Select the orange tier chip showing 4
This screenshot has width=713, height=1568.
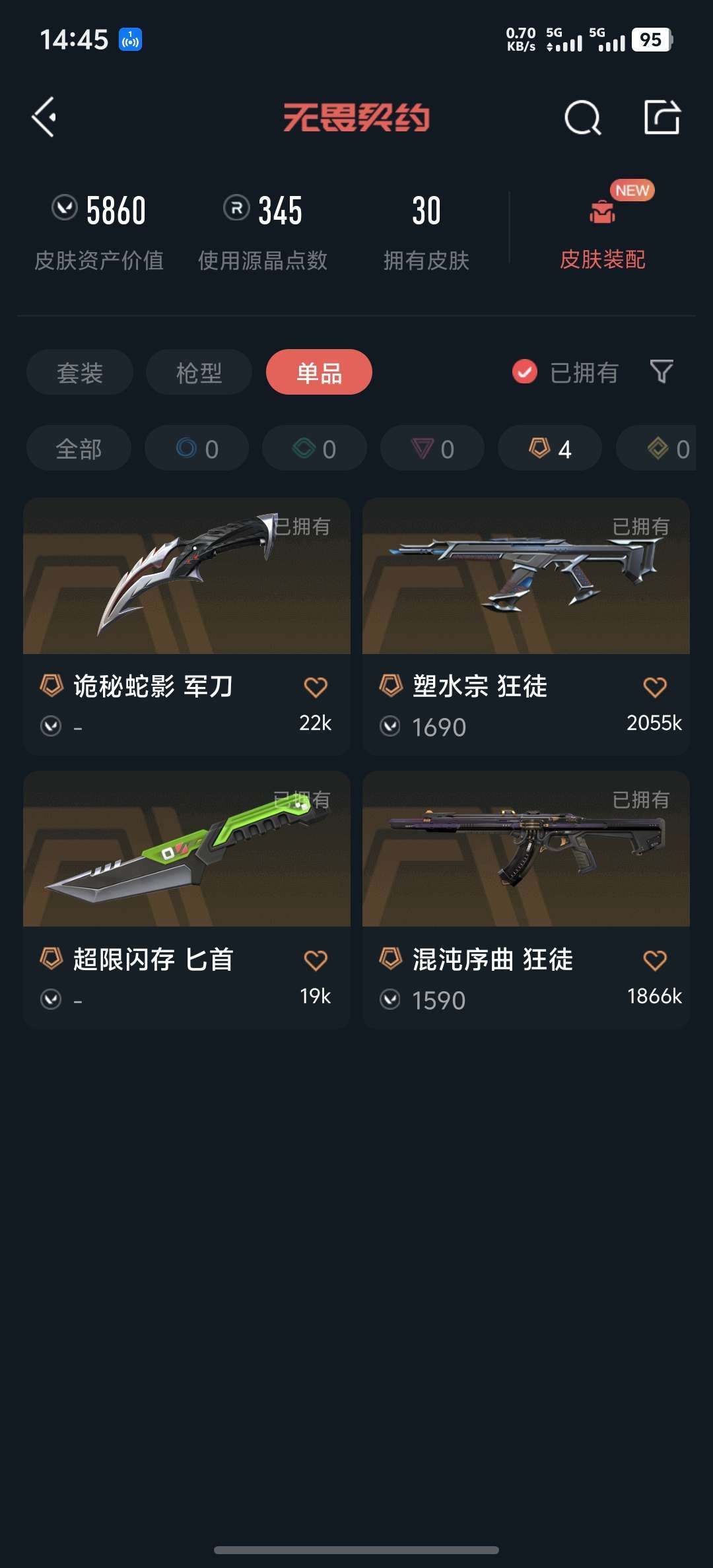pos(550,449)
